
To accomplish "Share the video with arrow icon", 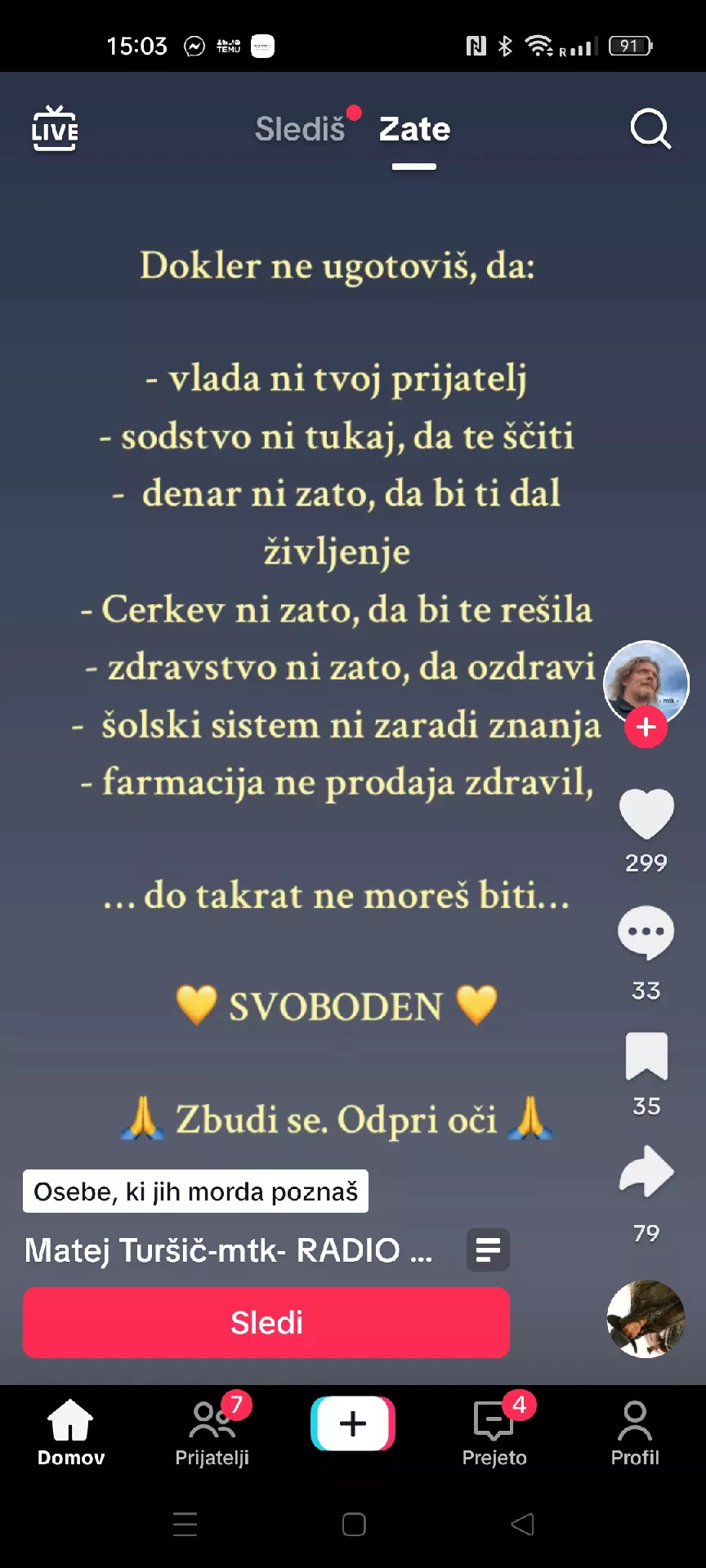I will tap(646, 1172).
